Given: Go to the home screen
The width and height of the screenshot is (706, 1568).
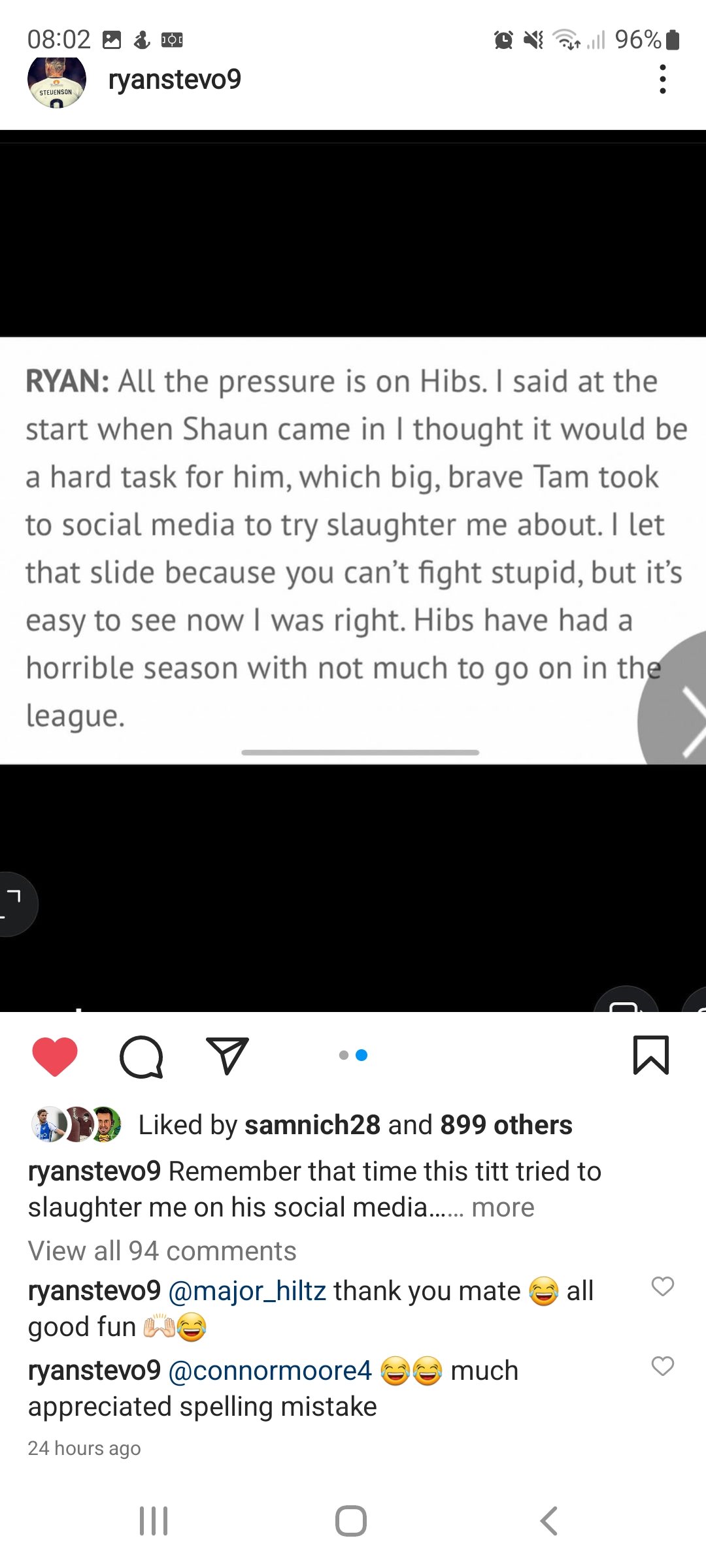Looking at the screenshot, I should point(351,1521).
